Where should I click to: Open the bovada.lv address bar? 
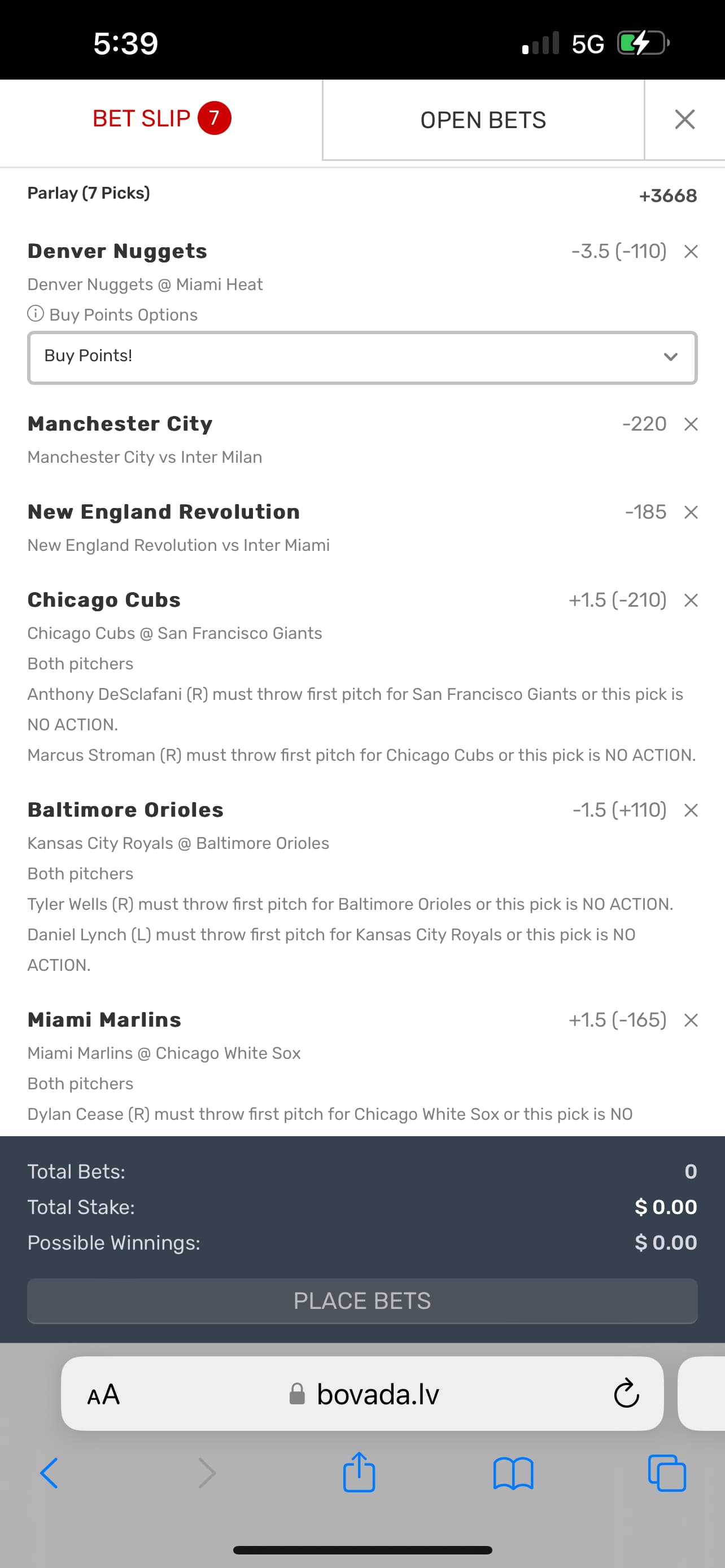coord(377,1394)
